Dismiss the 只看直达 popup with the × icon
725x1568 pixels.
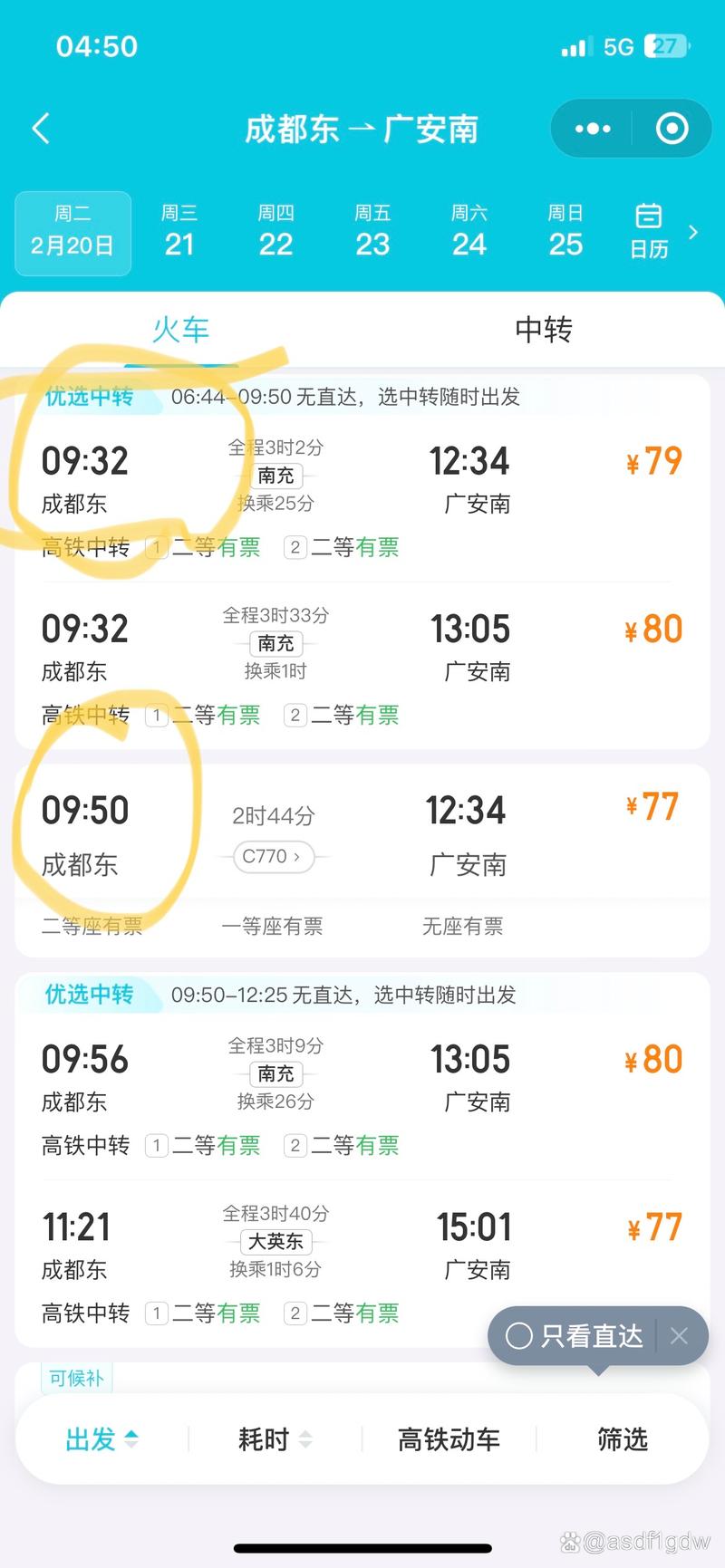tap(679, 1336)
